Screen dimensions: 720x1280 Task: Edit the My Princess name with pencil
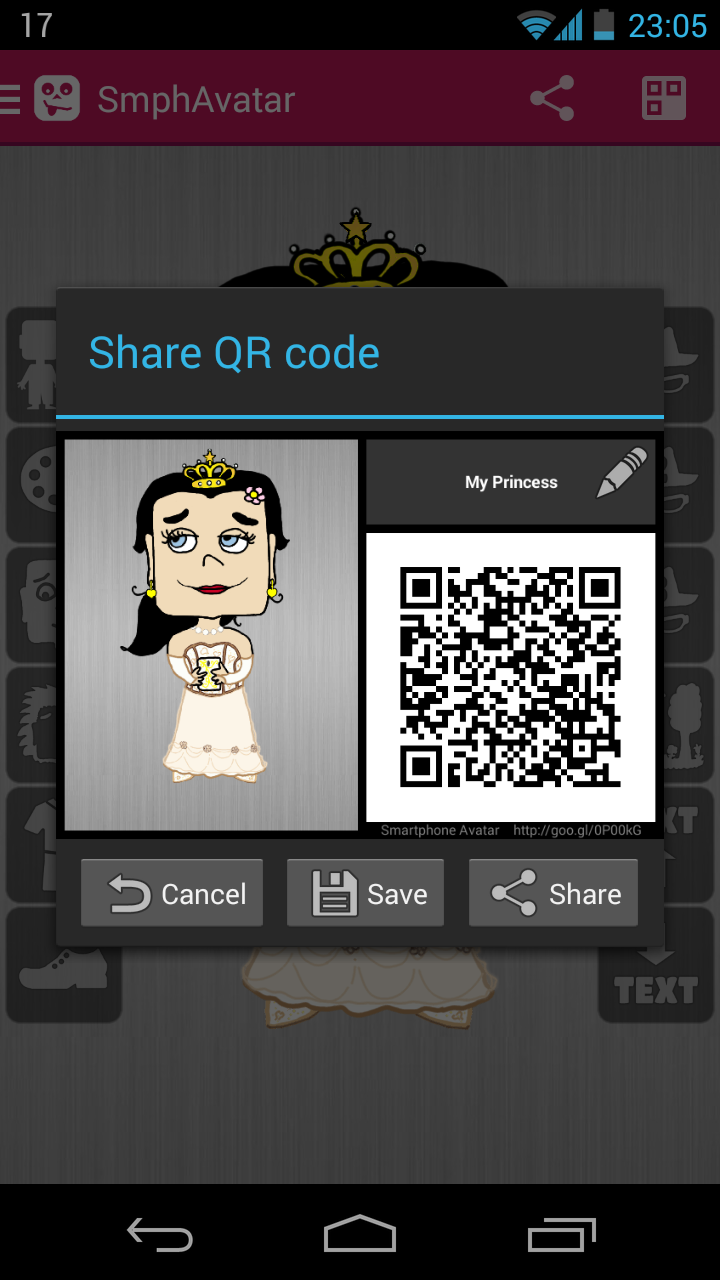tap(621, 474)
